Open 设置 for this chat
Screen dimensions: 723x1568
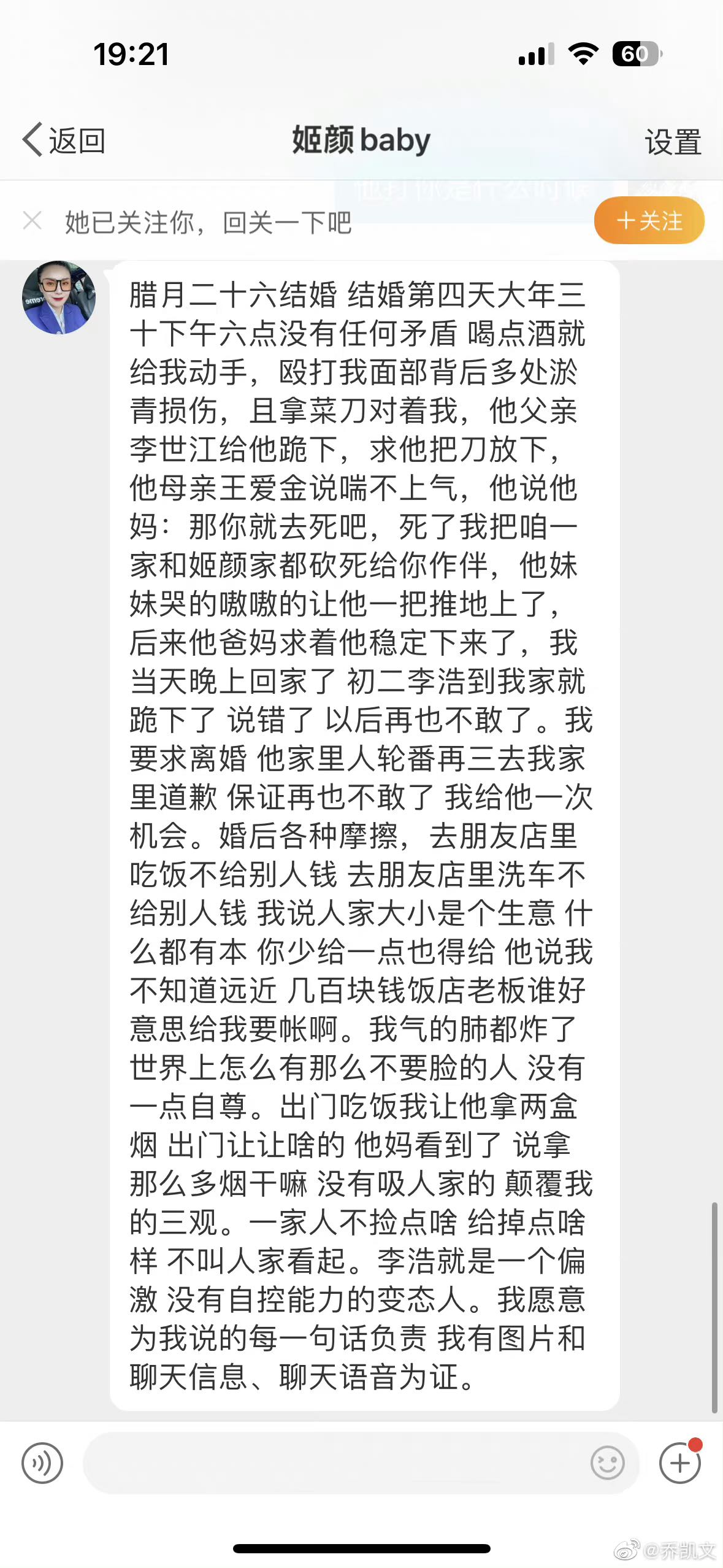673,142
